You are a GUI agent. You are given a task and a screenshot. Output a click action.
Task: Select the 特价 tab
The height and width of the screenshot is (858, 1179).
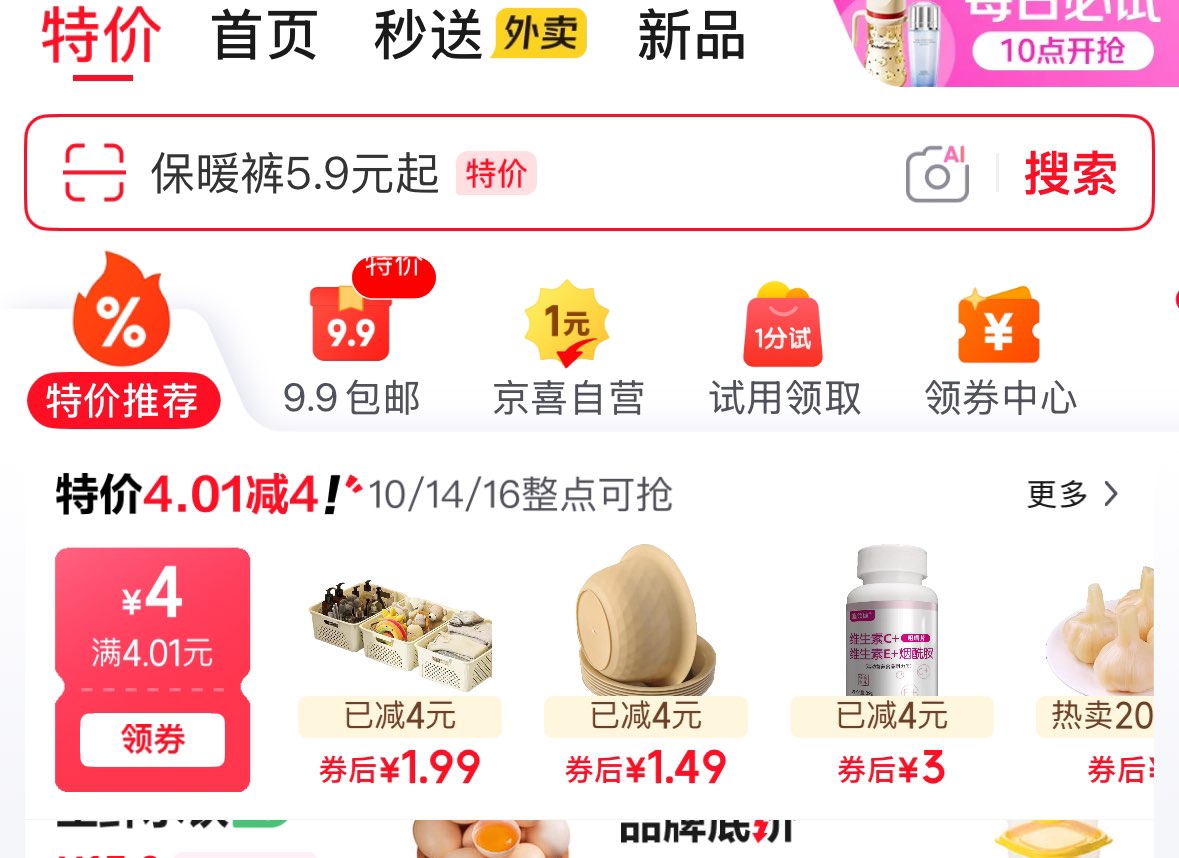pyautogui.click(x=102, y=35)
